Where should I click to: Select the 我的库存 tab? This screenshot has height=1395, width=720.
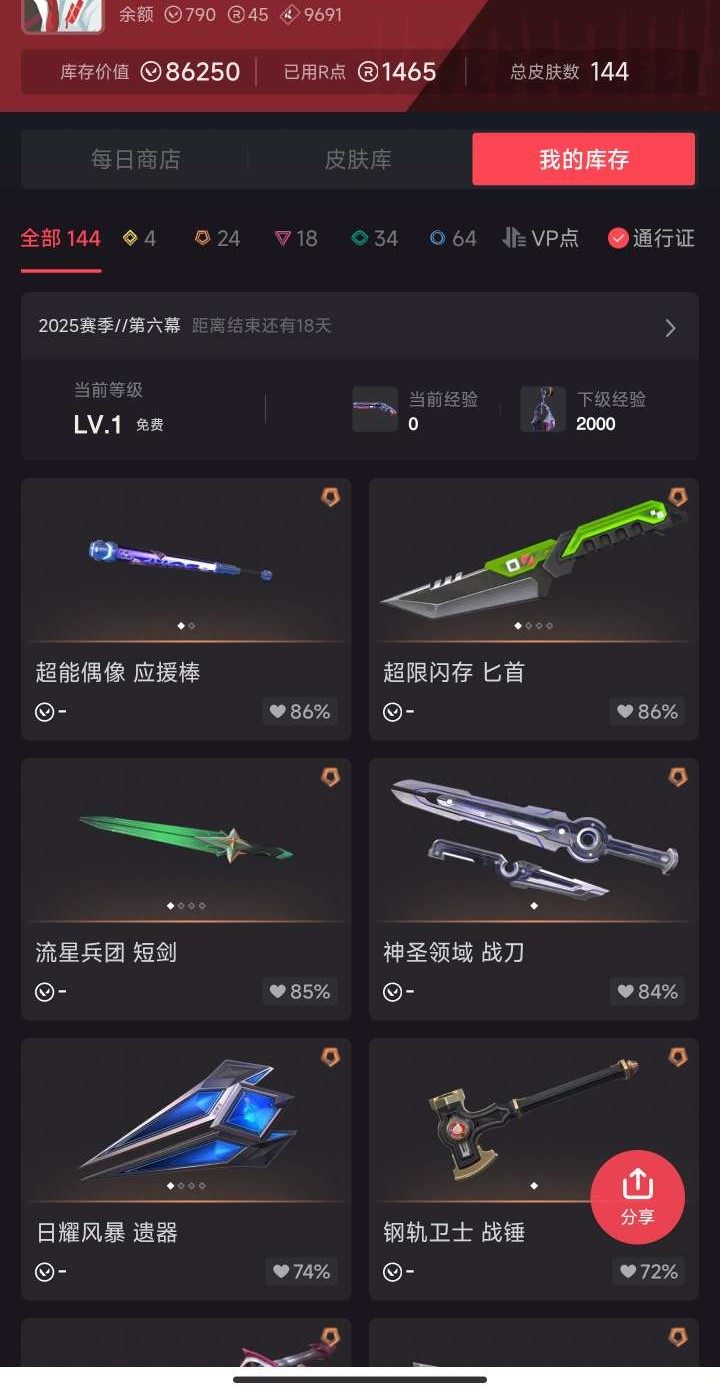click(583, 159)
